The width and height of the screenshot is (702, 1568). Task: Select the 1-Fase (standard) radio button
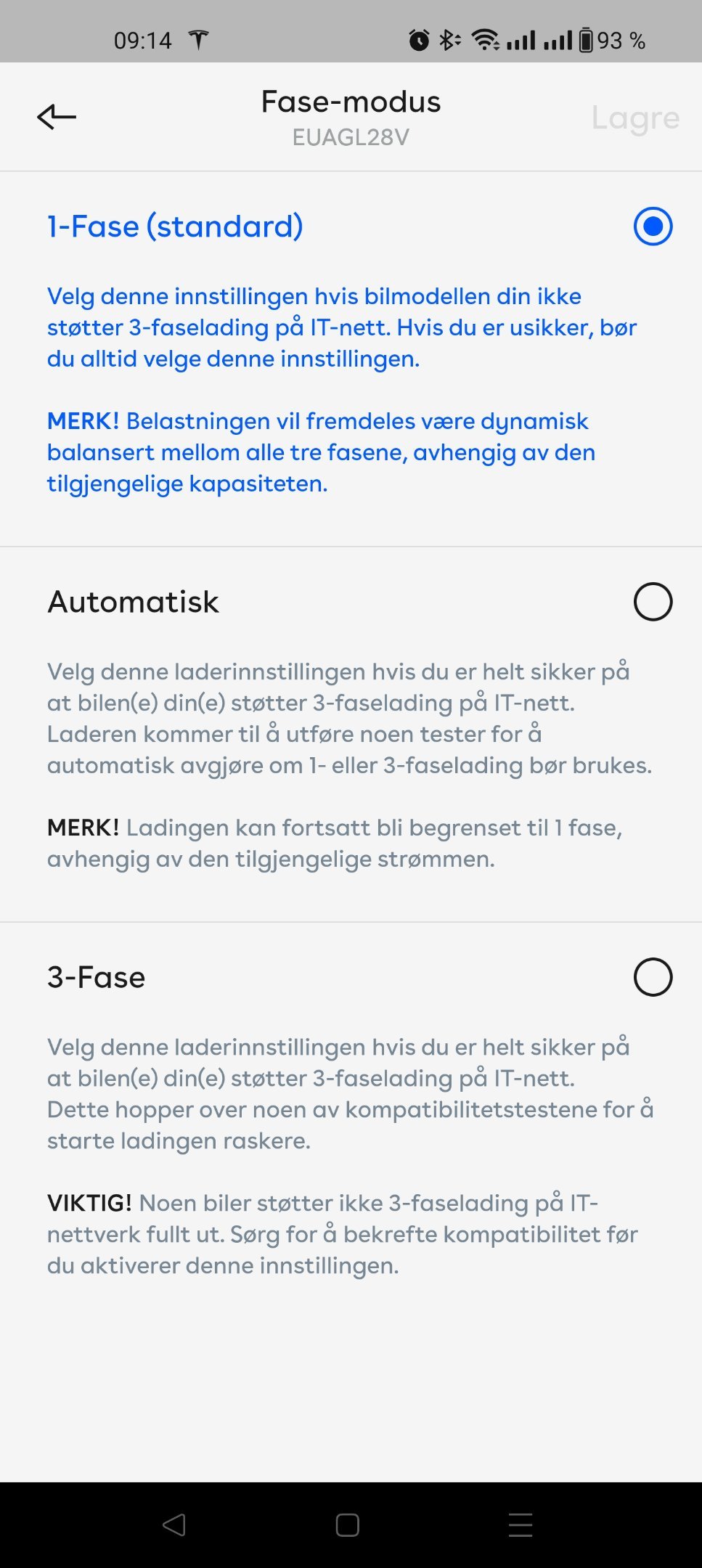click(x=653, y=226)
